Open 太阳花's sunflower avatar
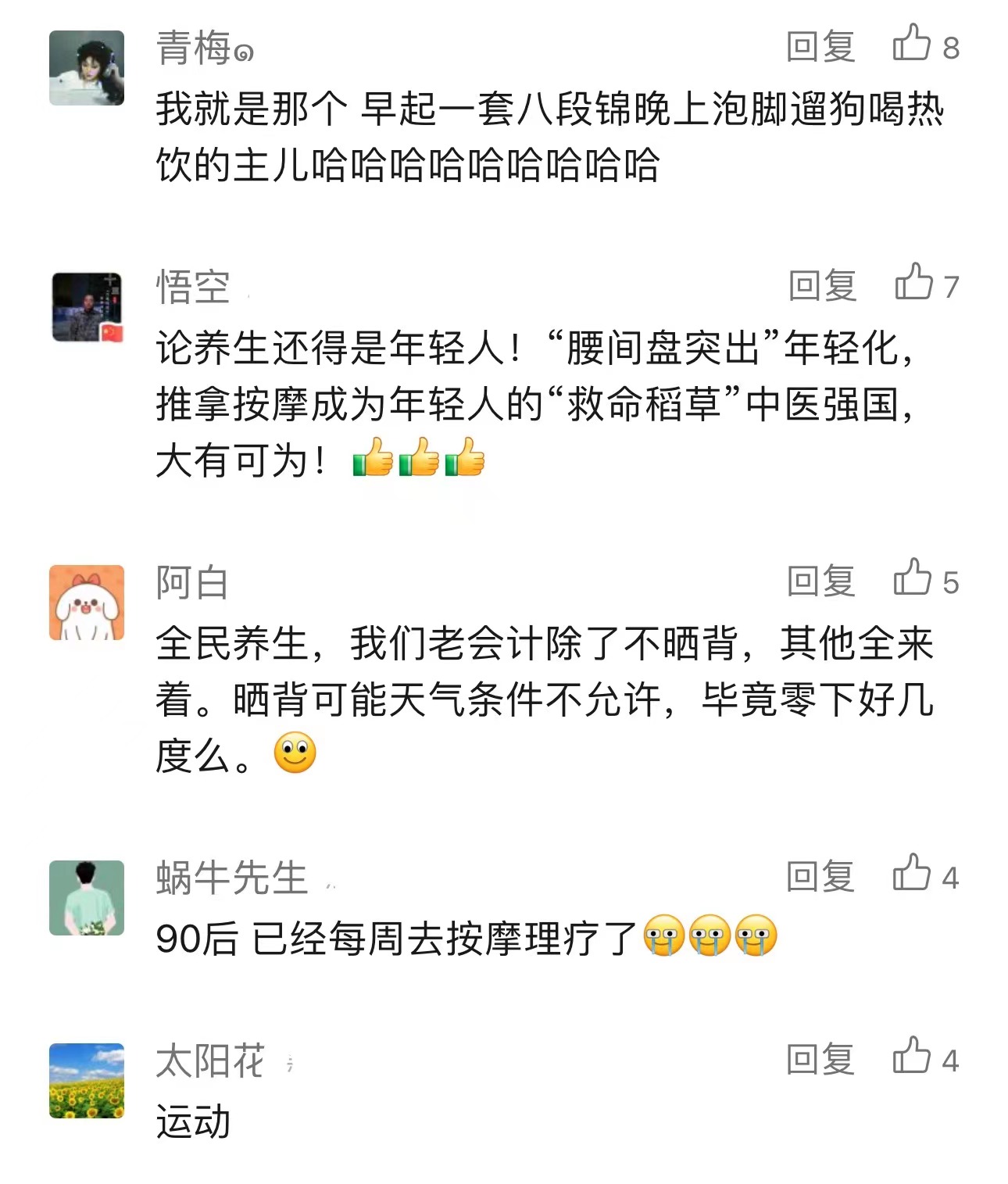The height and width of the screenshot is (1184, 1008). (x=87, y=1081)
